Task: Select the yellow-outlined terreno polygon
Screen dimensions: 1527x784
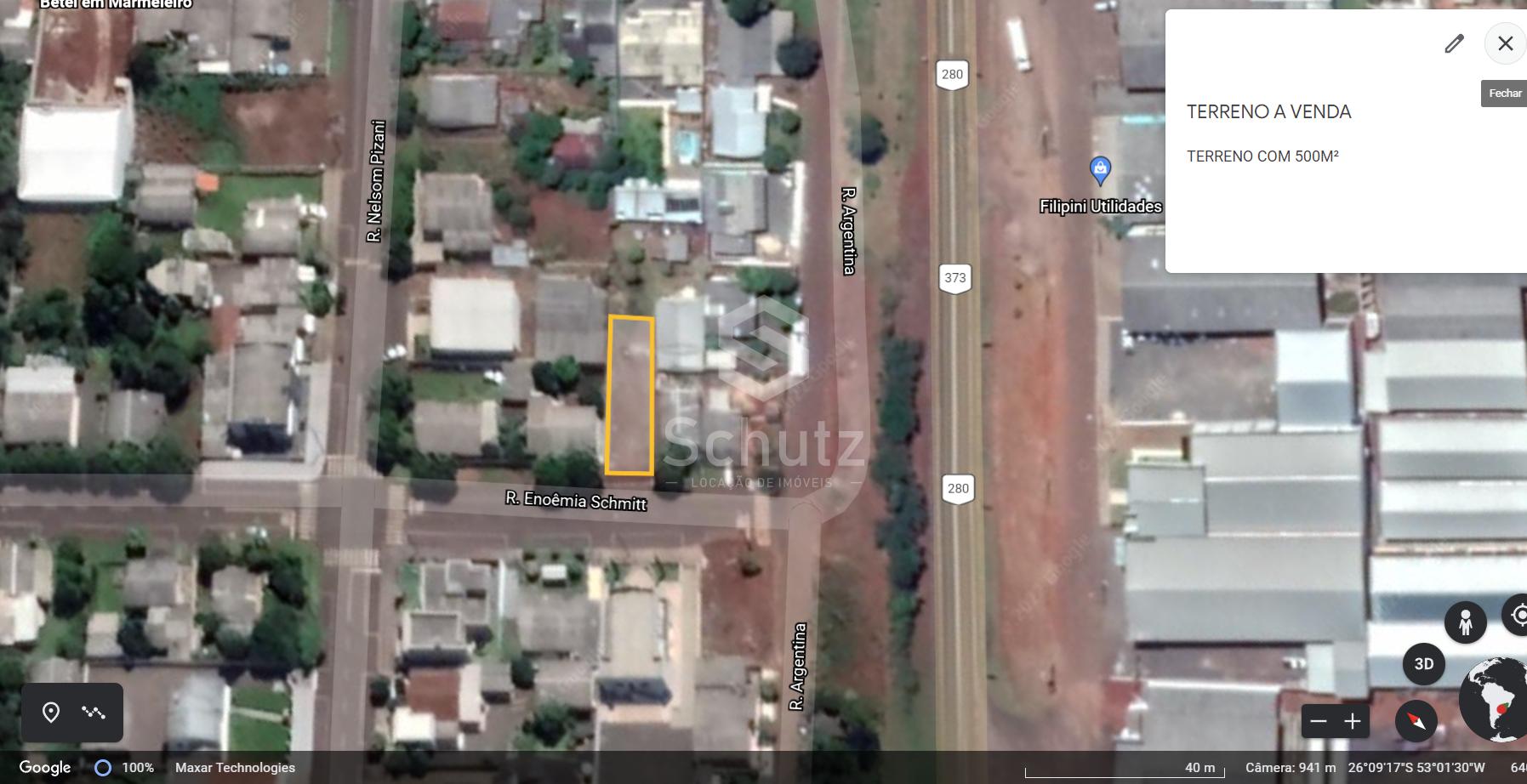Action: click(630, 395)
